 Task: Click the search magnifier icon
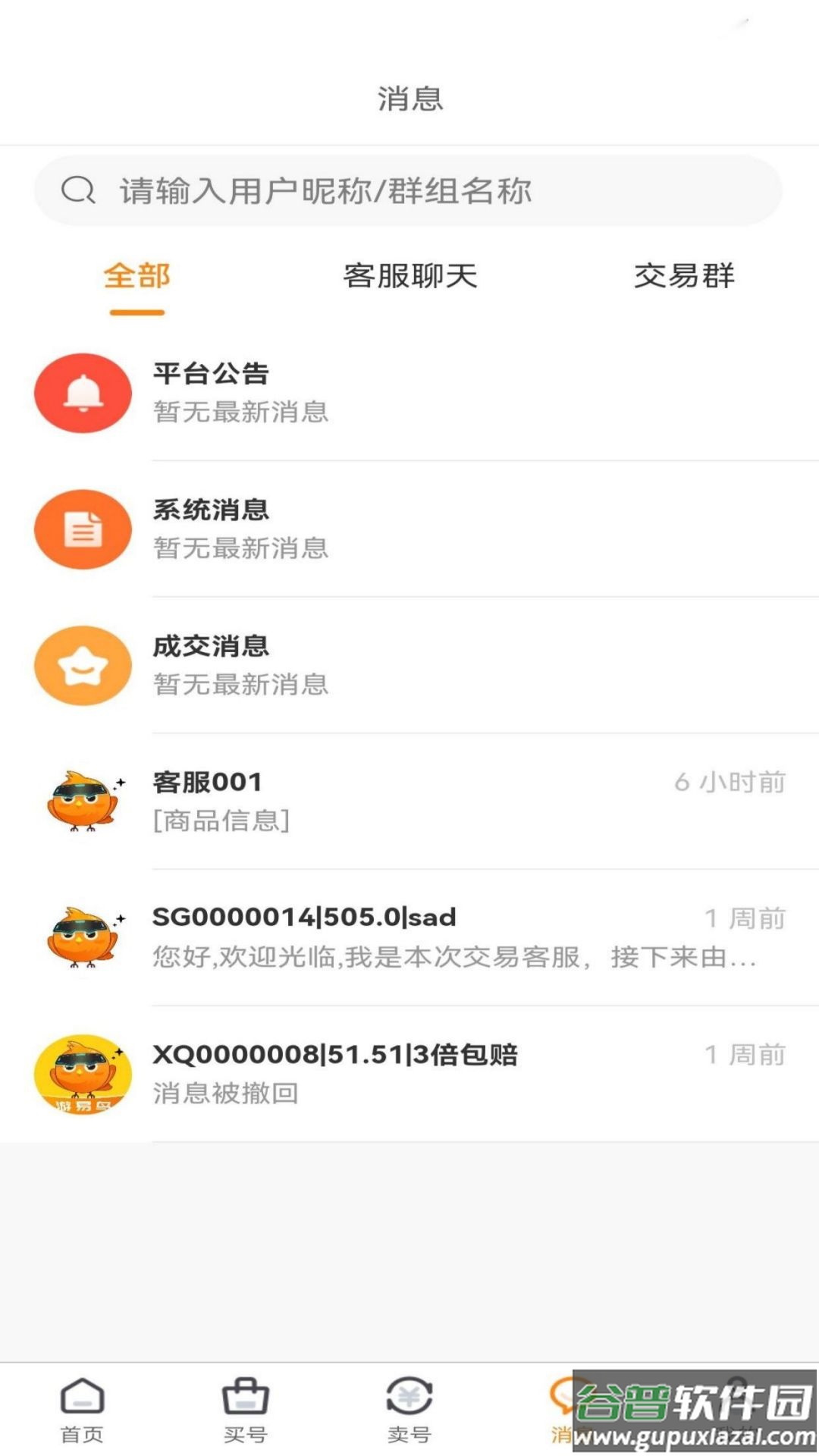tap(76, 190)
